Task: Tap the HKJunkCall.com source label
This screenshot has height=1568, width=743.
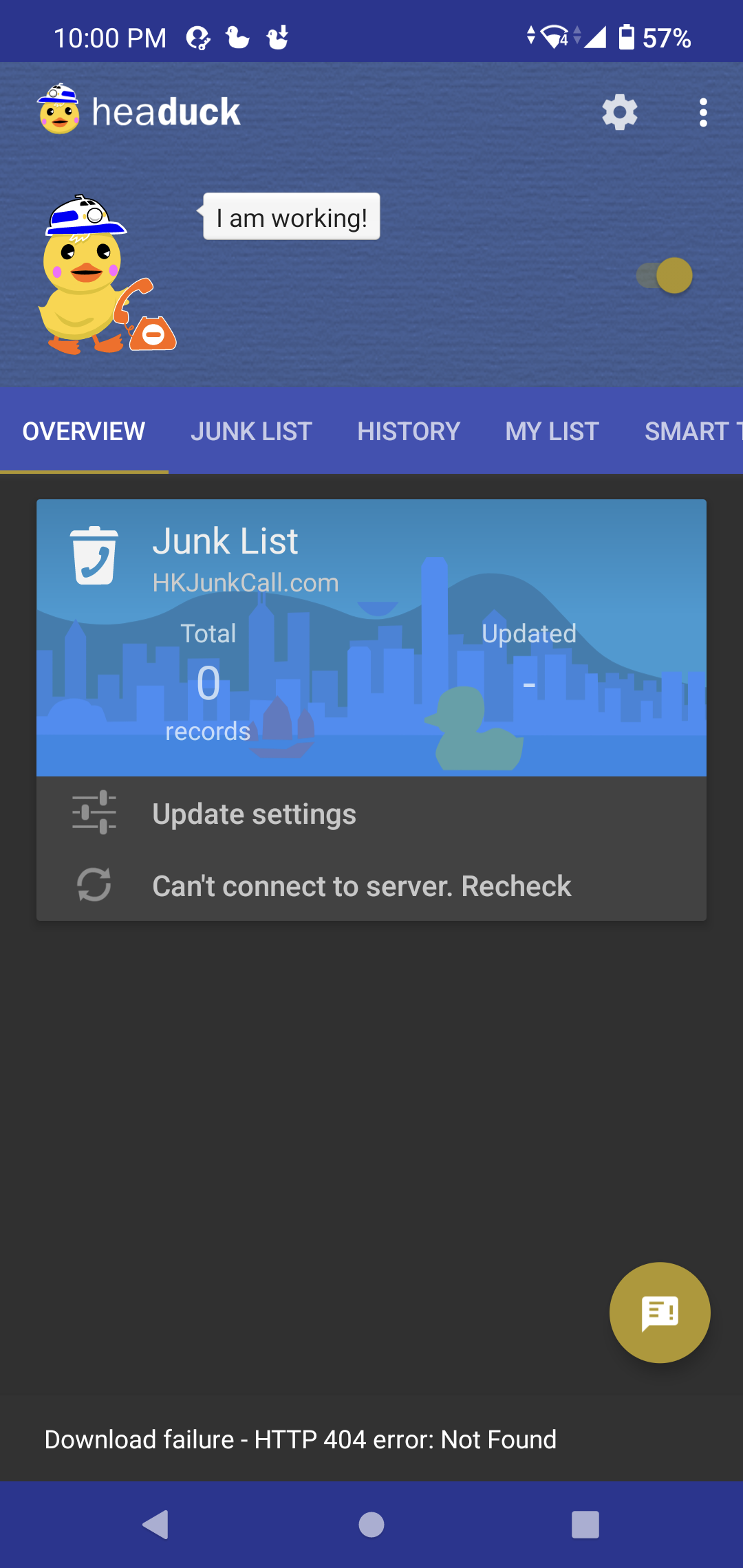Action: (x=246, y=582)
